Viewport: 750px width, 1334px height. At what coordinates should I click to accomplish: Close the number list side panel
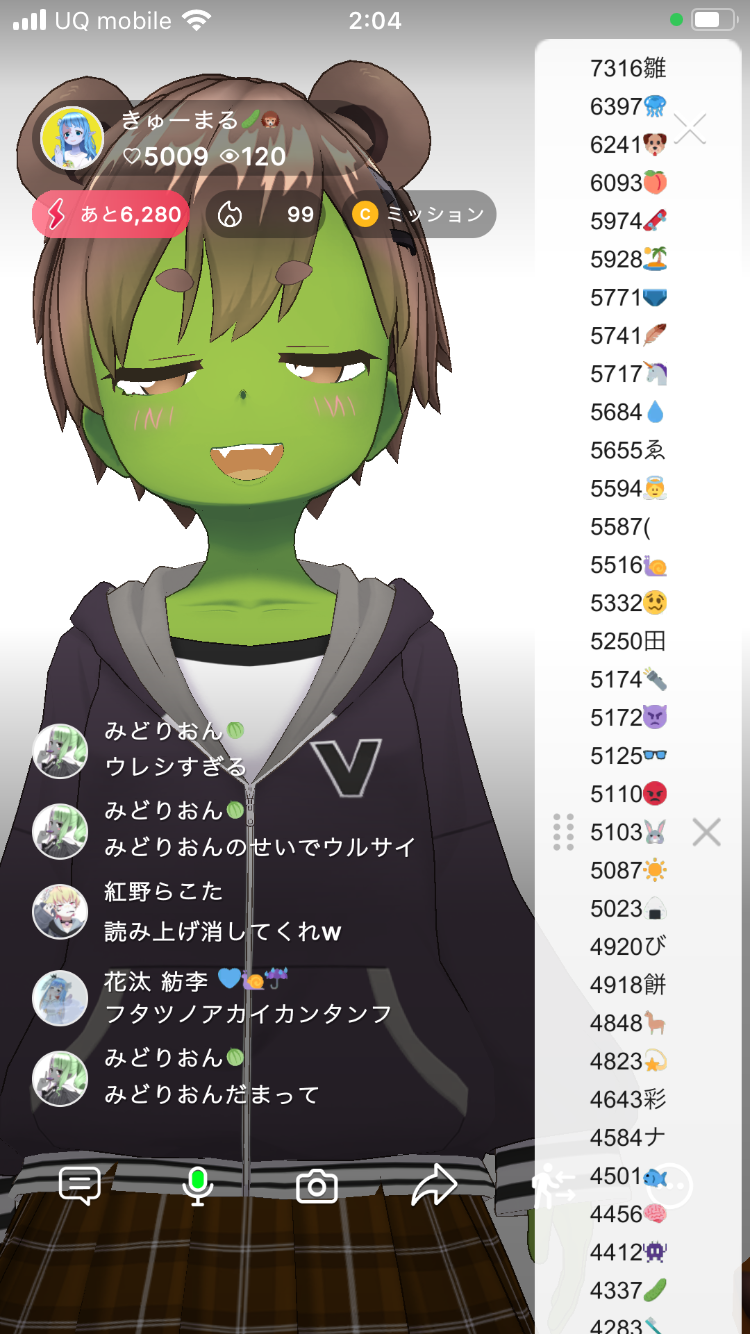point(706,832)
